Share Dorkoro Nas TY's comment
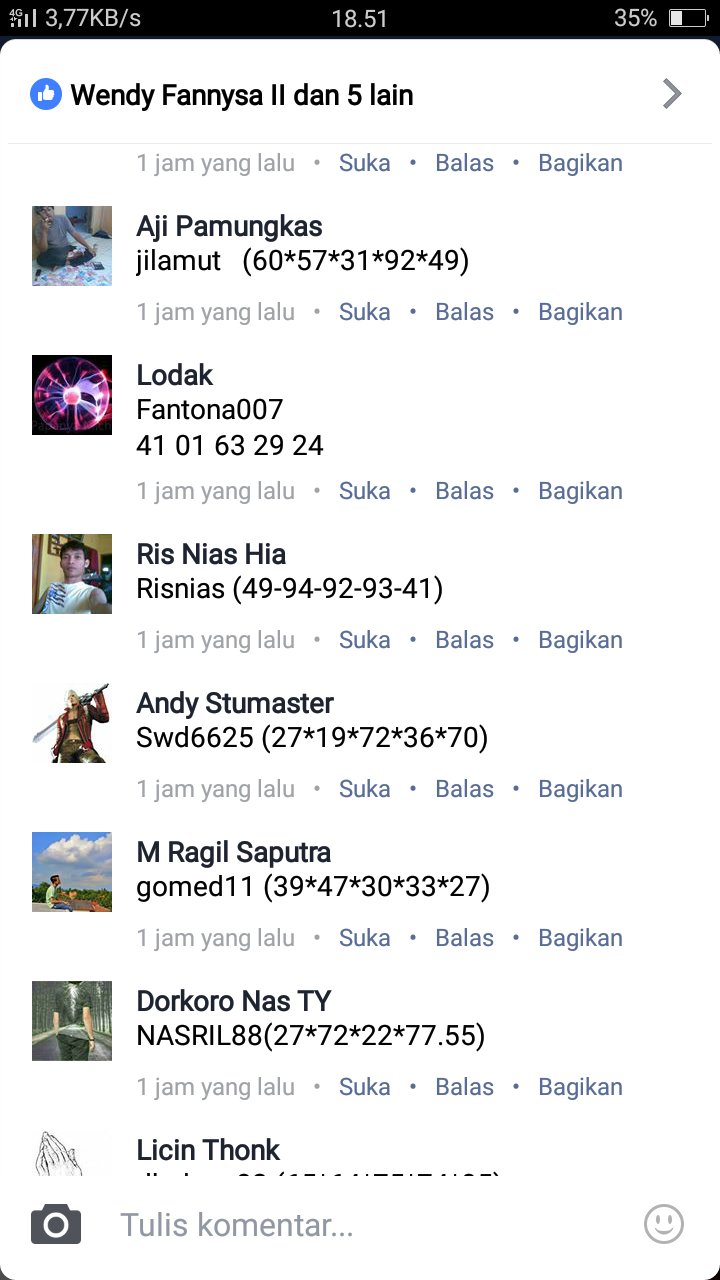The image size is (720, 1280). (x=580, y=1087)
